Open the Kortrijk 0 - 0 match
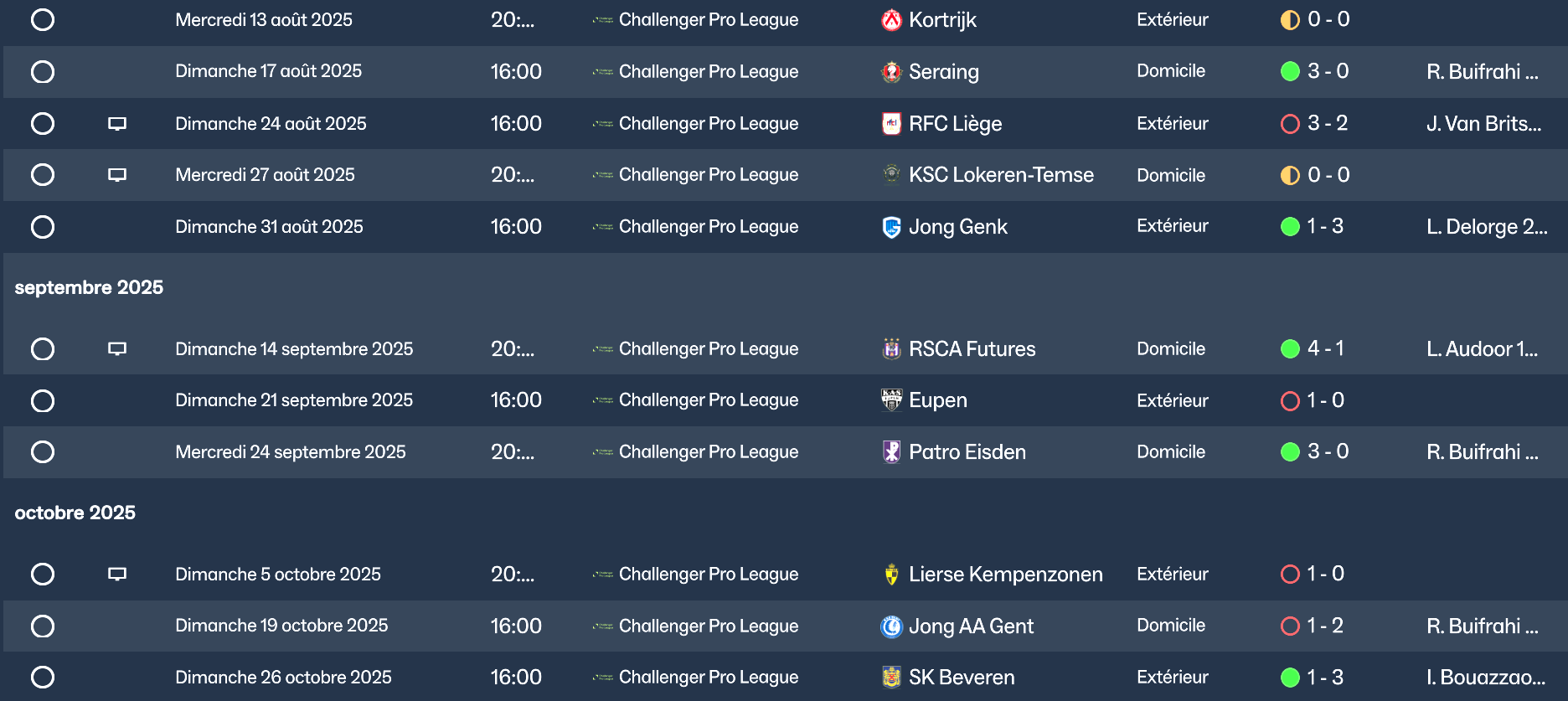 pos(1328,19)
